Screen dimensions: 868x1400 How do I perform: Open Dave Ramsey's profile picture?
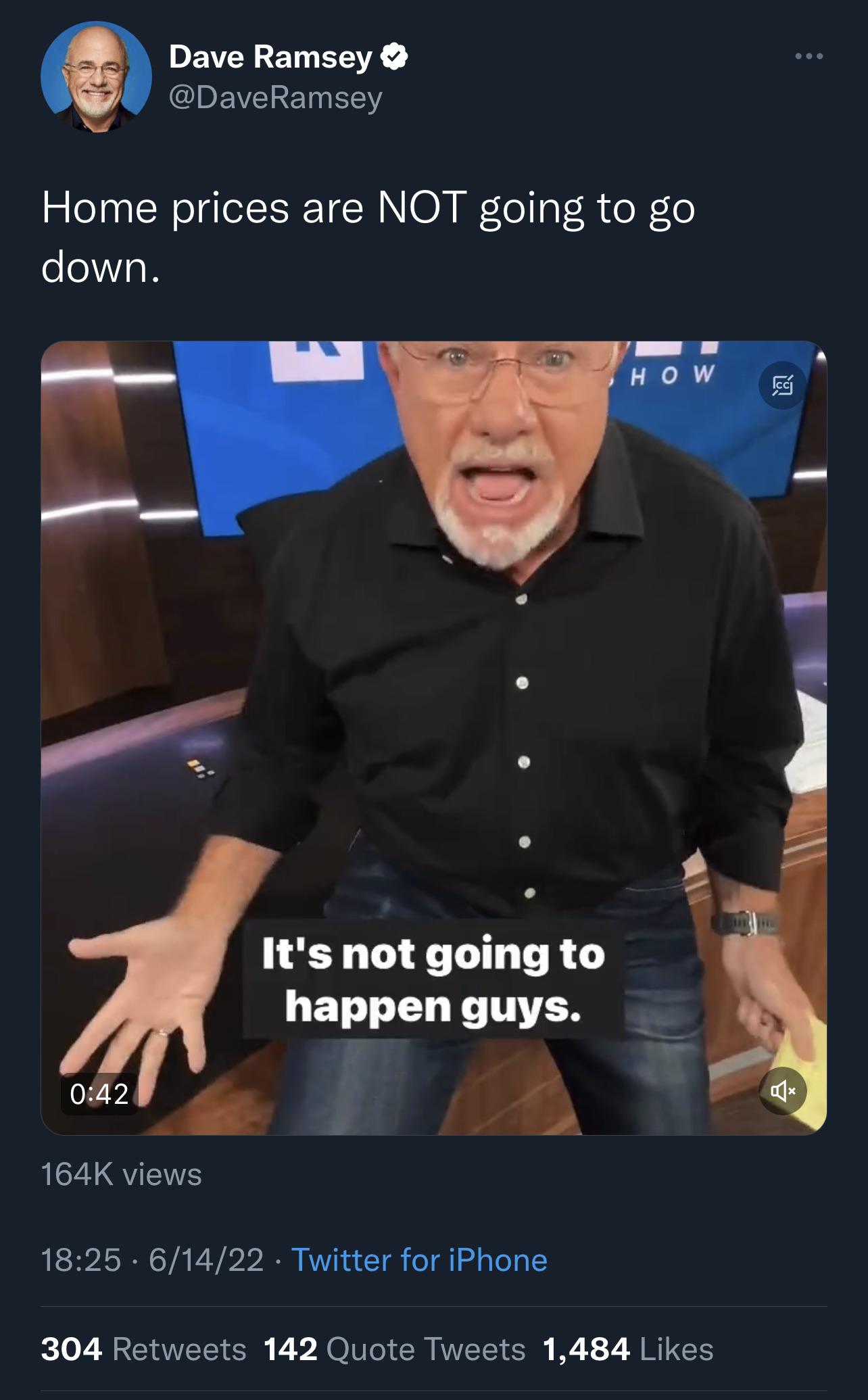[95, 76]
